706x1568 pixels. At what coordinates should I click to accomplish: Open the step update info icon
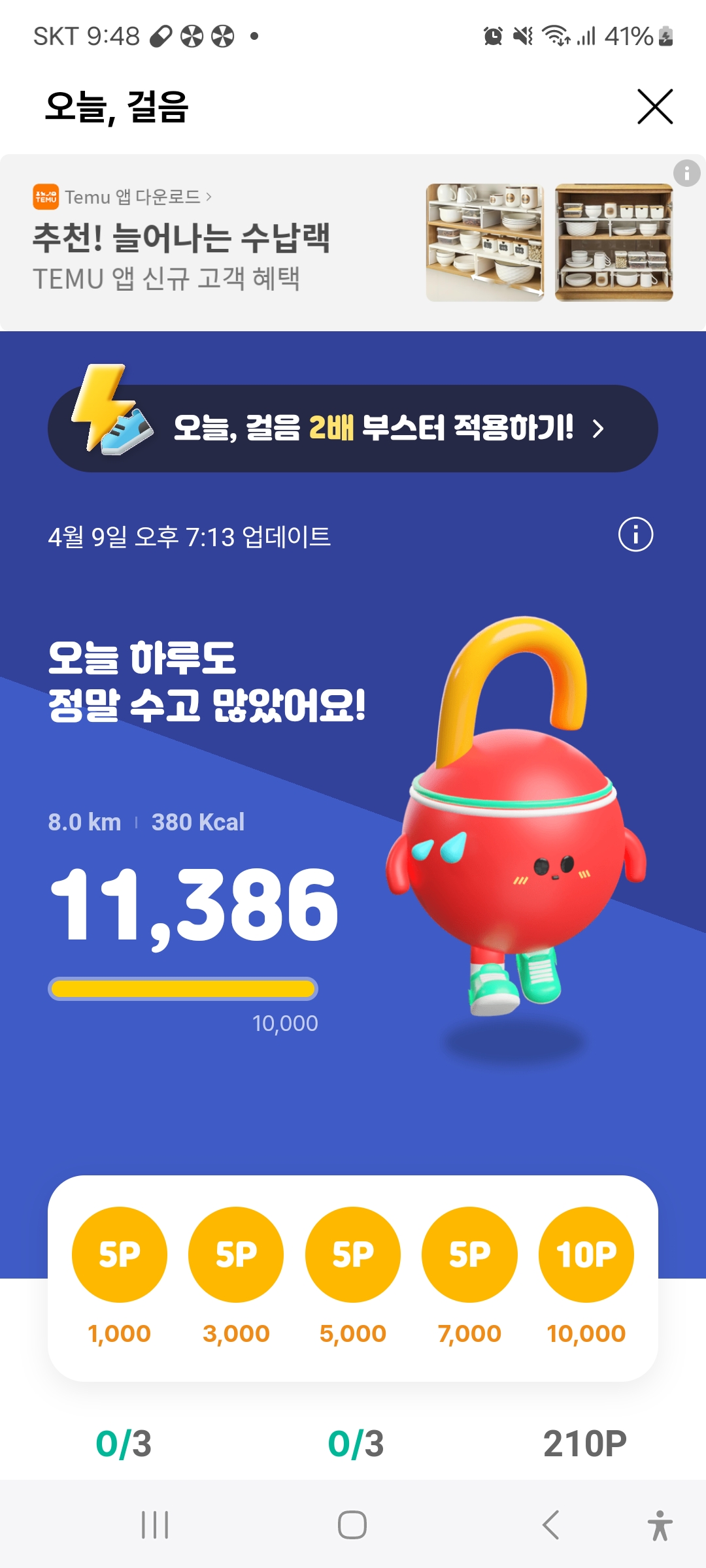coord(635,535)
